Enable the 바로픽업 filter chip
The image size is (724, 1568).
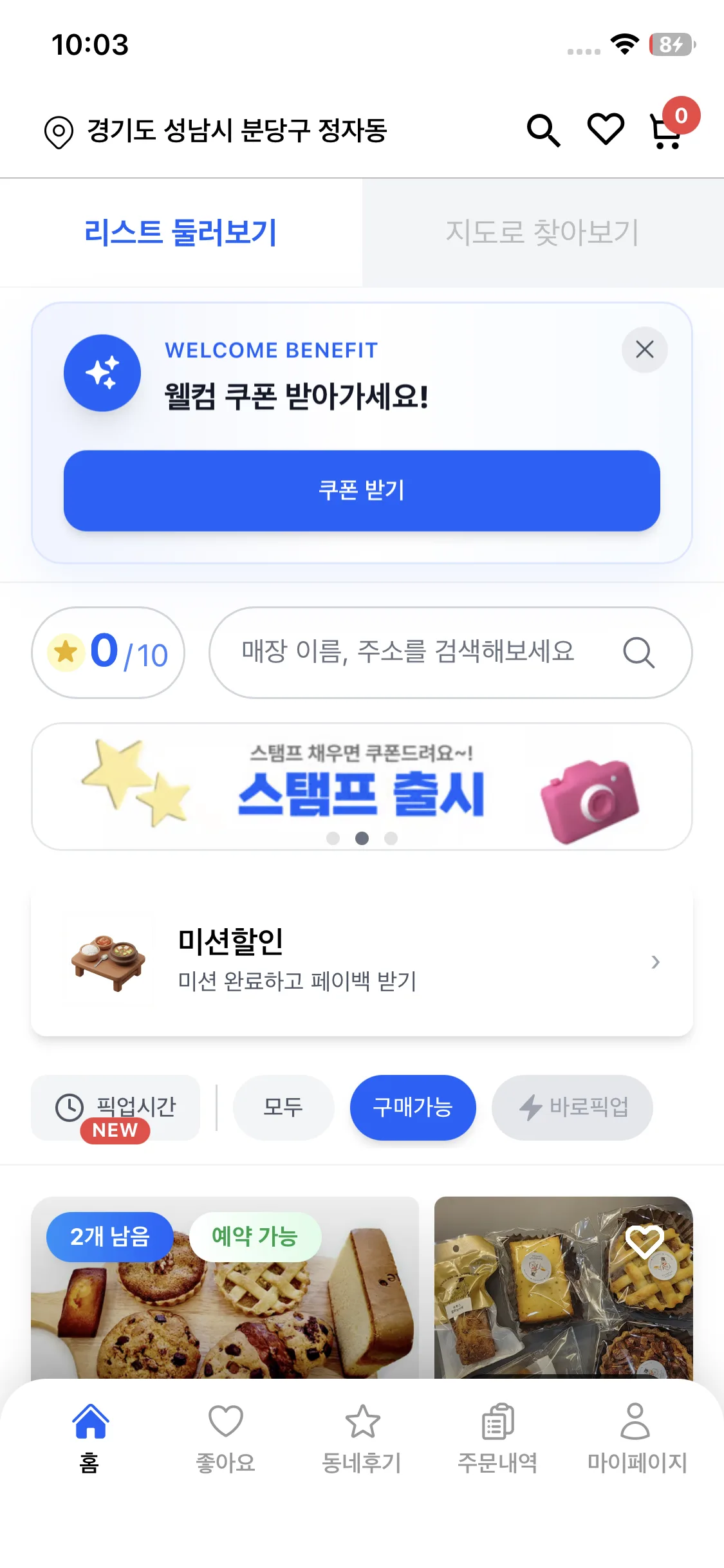[572, 1108]
